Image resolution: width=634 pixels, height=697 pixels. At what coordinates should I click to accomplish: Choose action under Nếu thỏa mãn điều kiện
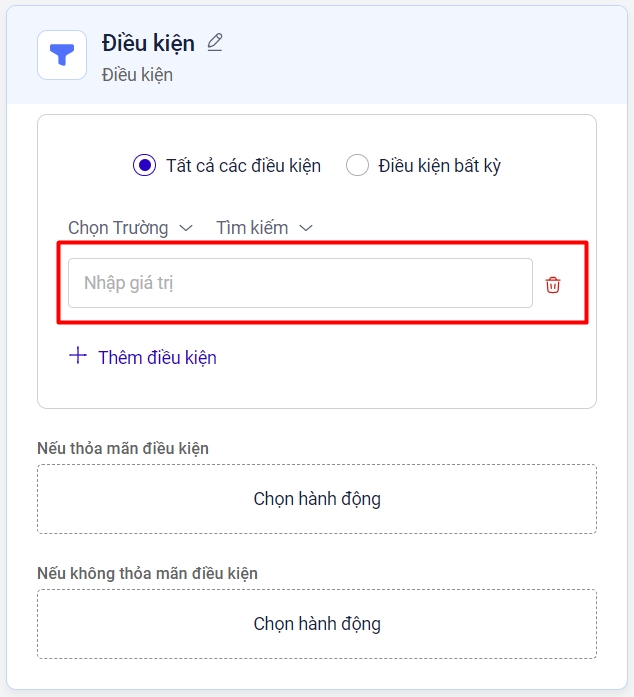pyautogui.click(x=317, y=499)
